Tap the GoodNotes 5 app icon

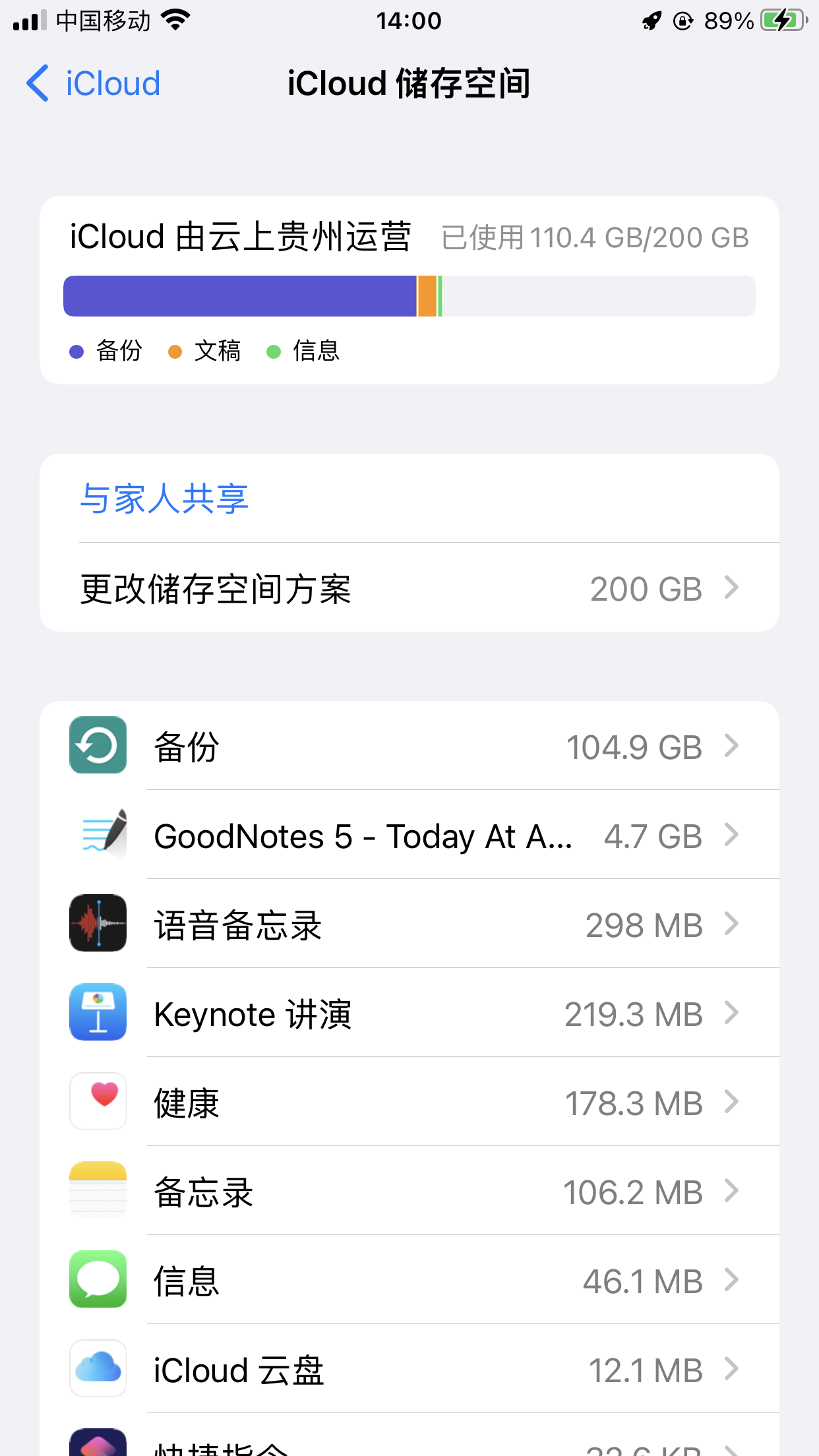click(x=98, y=835)
